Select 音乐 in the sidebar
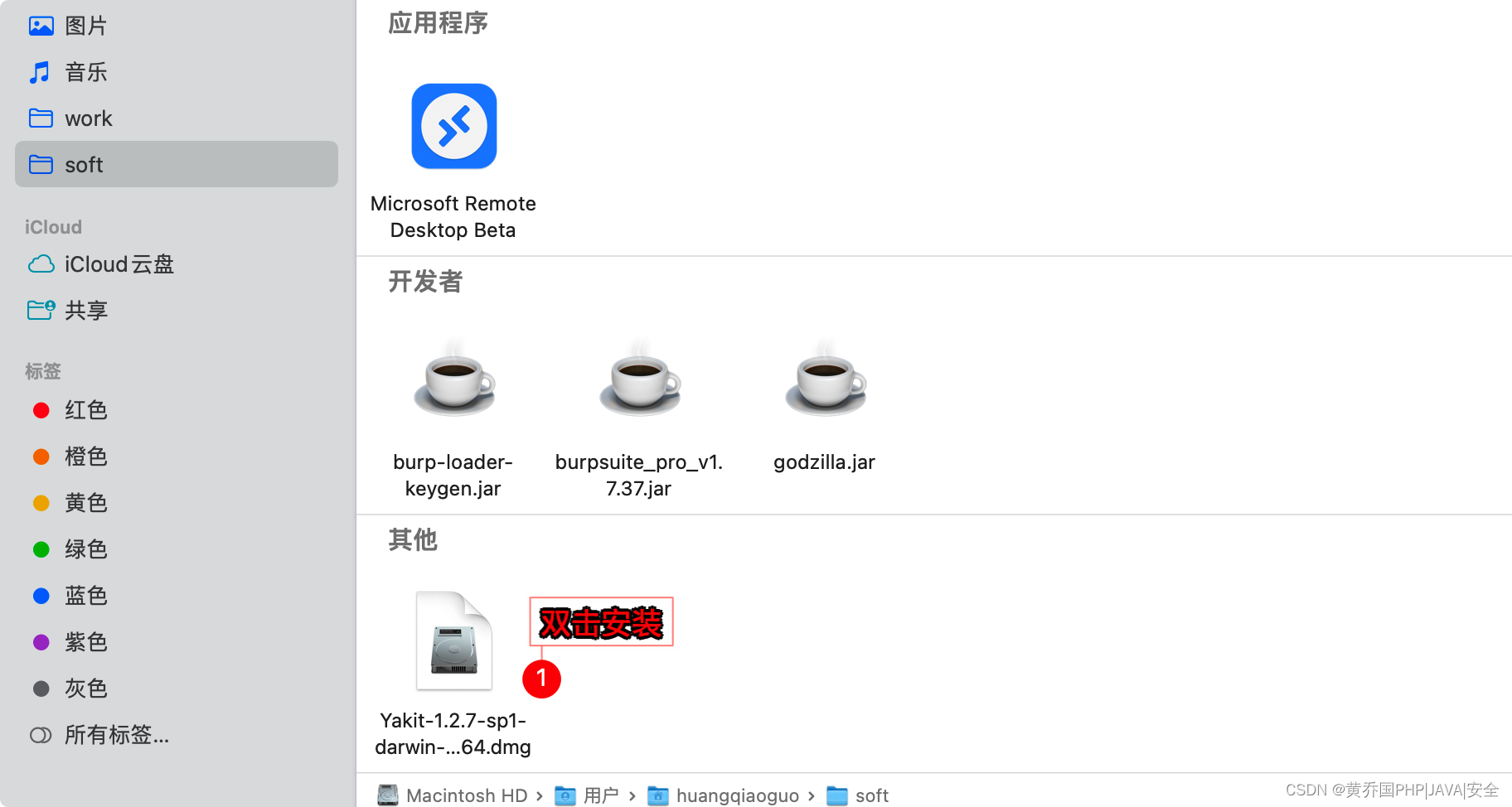This screenshot has width=1512, height=807. (85, 72)
